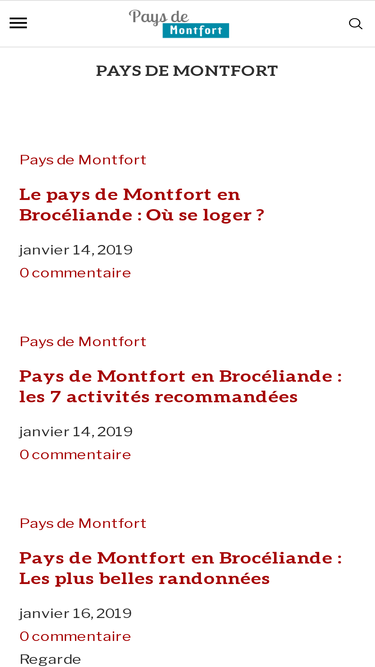Screen dimensions: 375x667
Task: View comments on '7 activités recommandées' article
Action: [75, 454]
